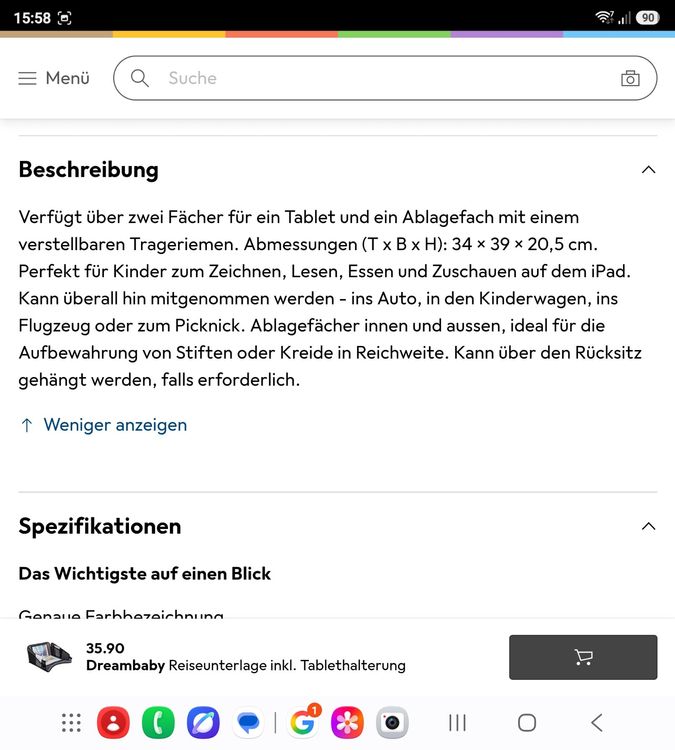
Task: Open the Google app
Action: click(302, 723)
